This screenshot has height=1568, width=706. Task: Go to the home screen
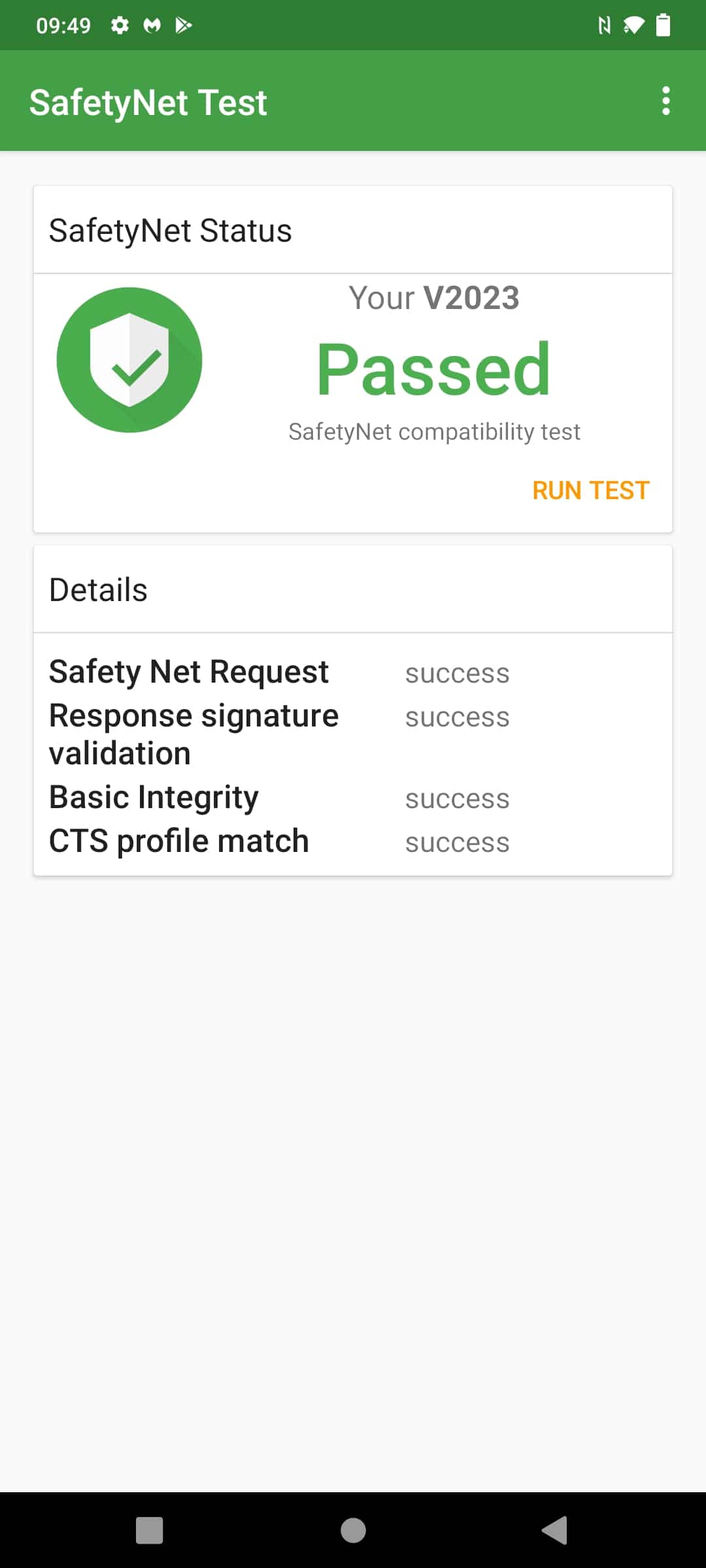pyautogui.click(x=353, y=1530)
